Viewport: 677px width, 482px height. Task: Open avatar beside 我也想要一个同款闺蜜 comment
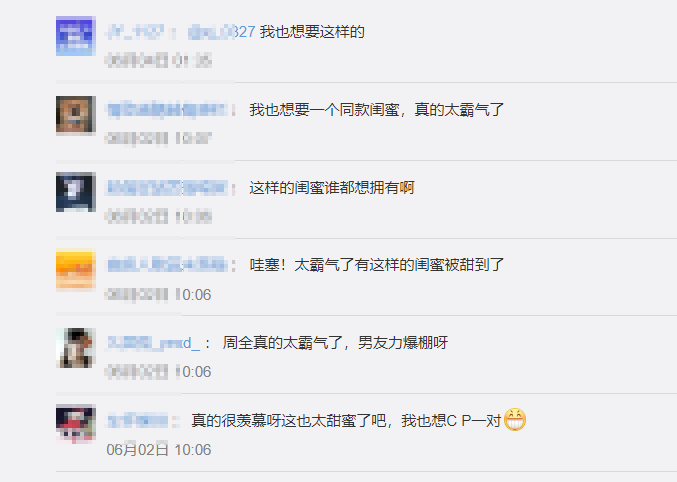(75, 114)
